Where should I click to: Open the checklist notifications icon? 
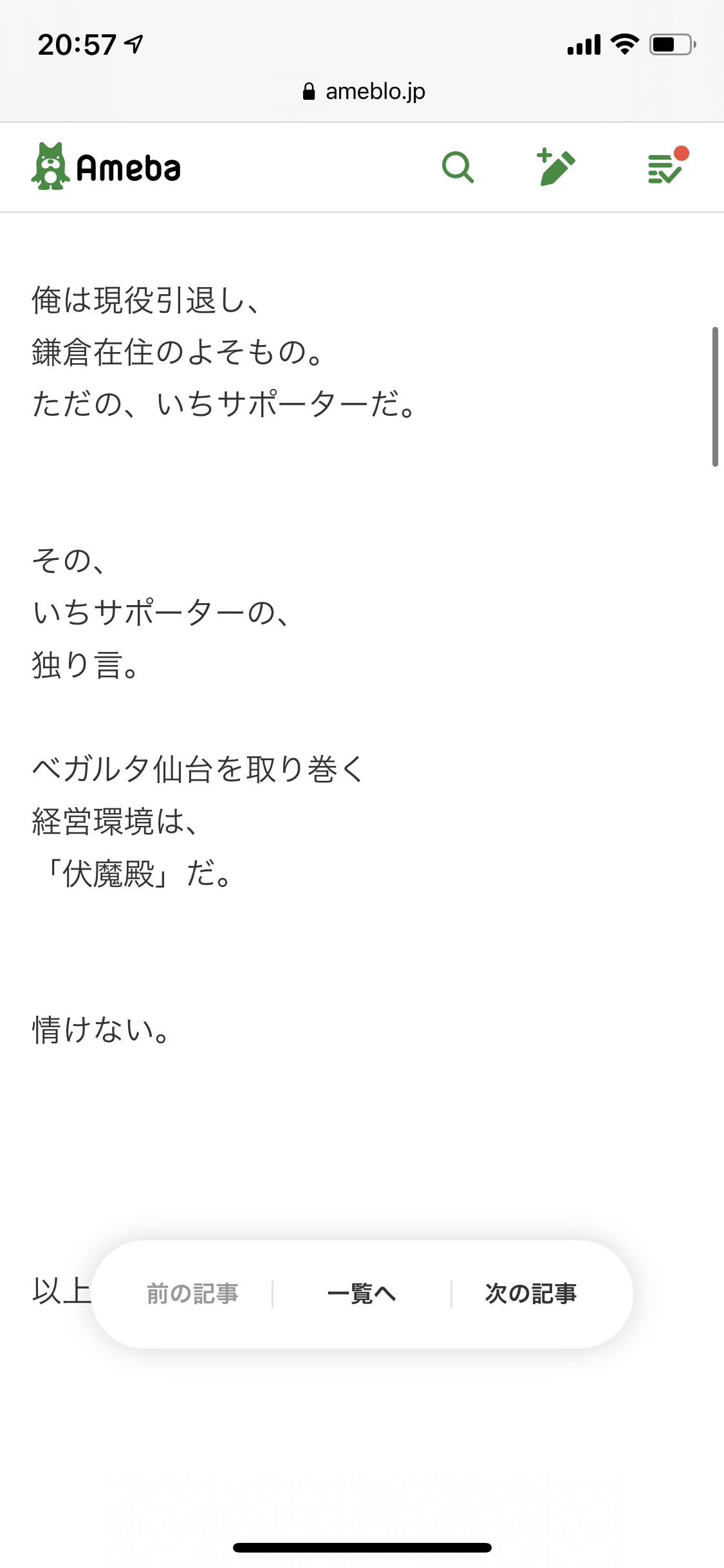point(666,167)
